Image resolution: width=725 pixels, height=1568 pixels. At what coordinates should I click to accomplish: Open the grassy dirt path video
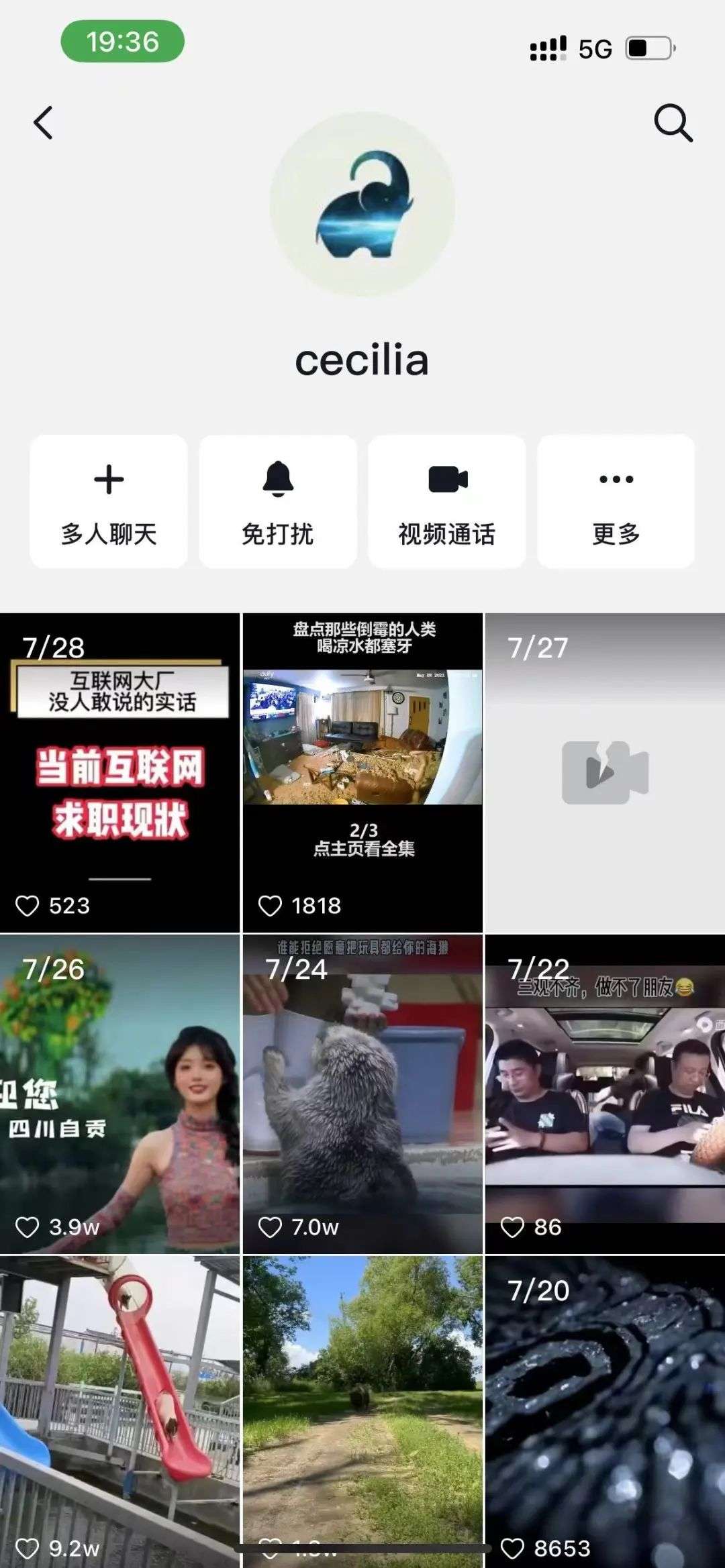coord(362,1412)
